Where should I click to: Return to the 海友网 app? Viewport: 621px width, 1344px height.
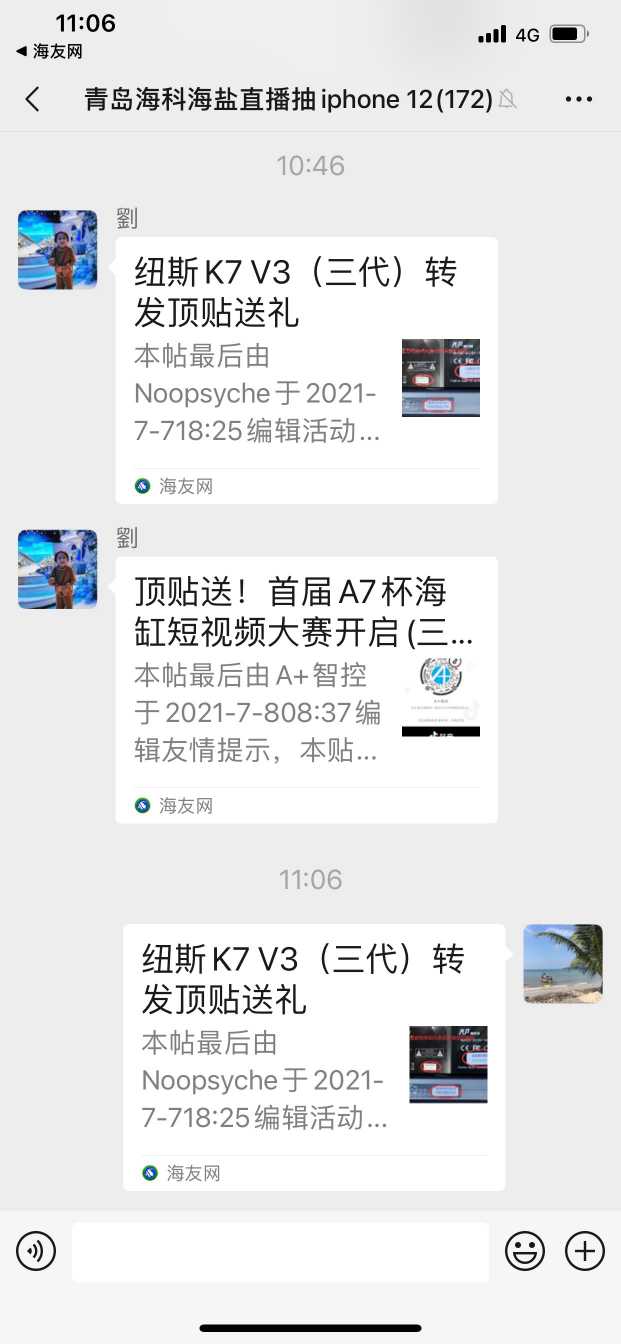[49, 51]
